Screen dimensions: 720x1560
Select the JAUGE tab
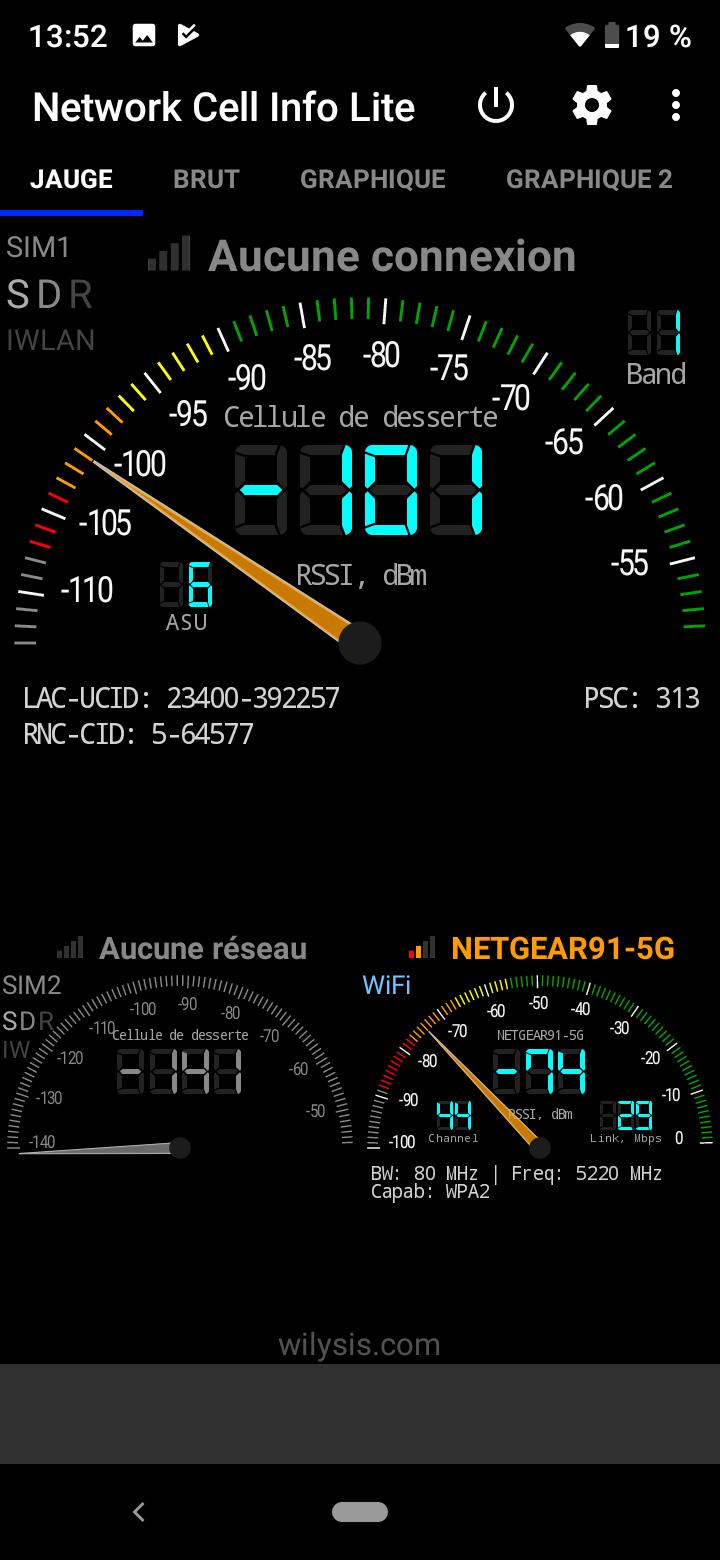click(x=72, y=179)
